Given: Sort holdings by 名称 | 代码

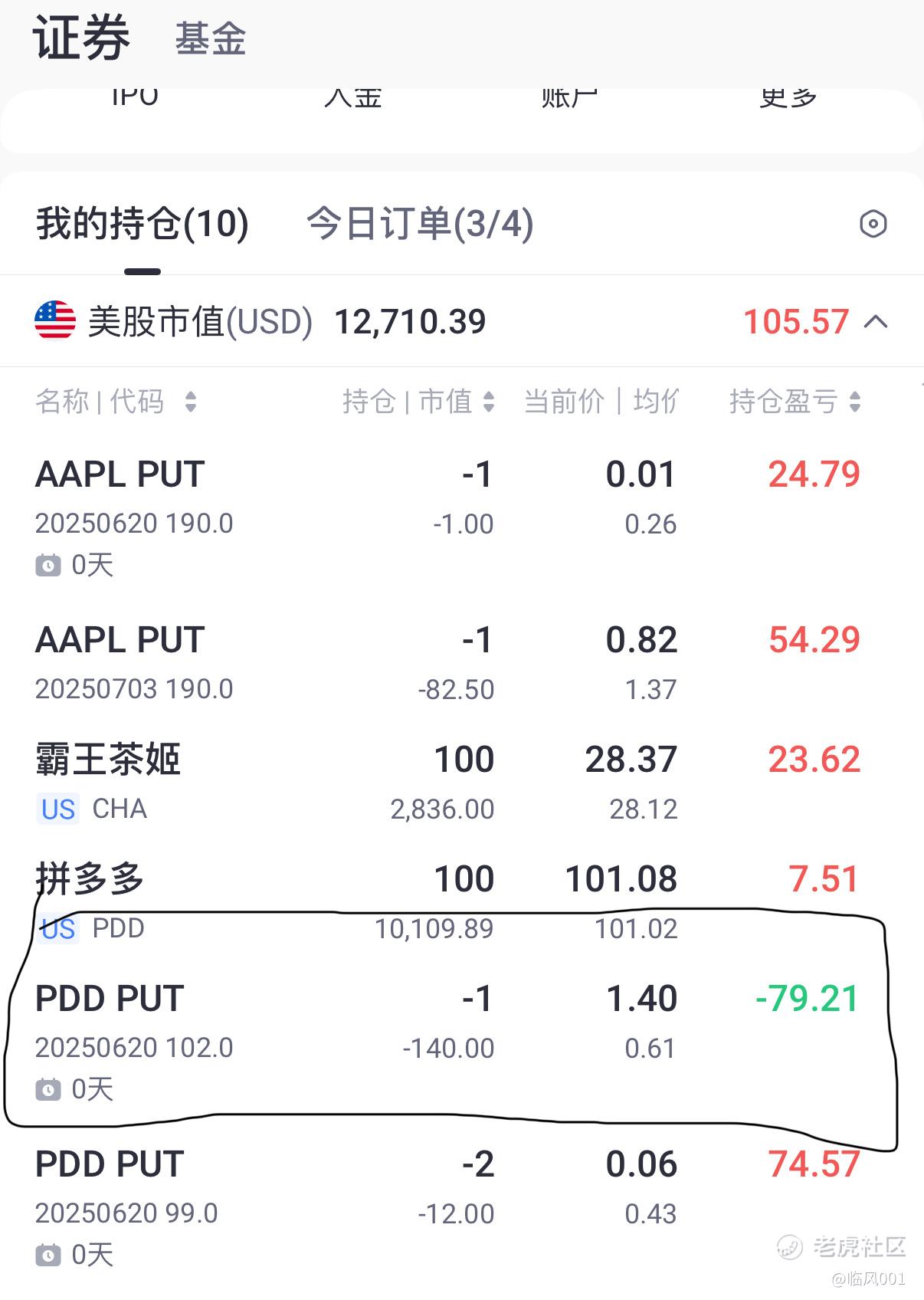Looking at the screenshot, I should [116, 401].
